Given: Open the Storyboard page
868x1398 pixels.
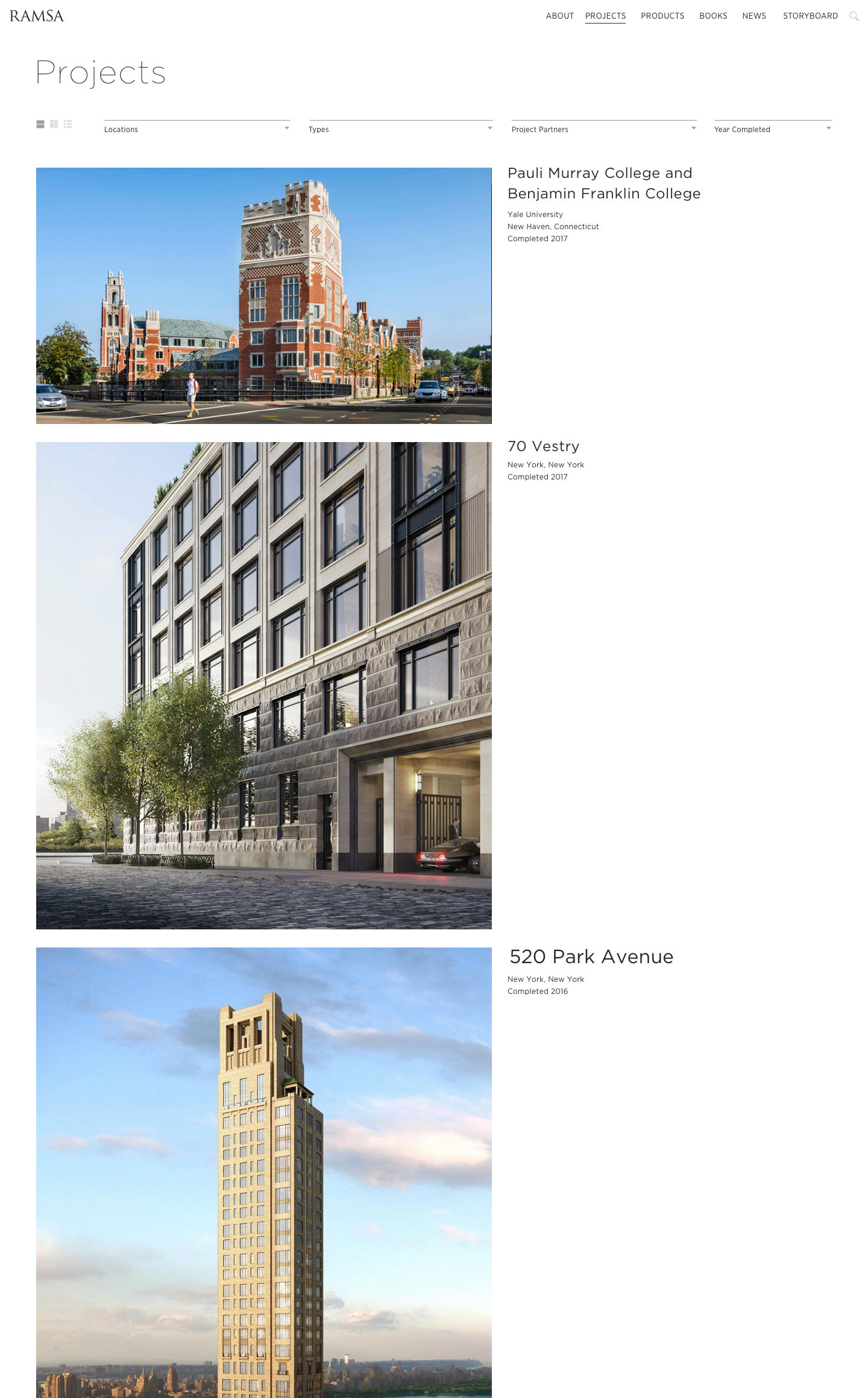Looking at the screenshot, I should coord(810,16).
